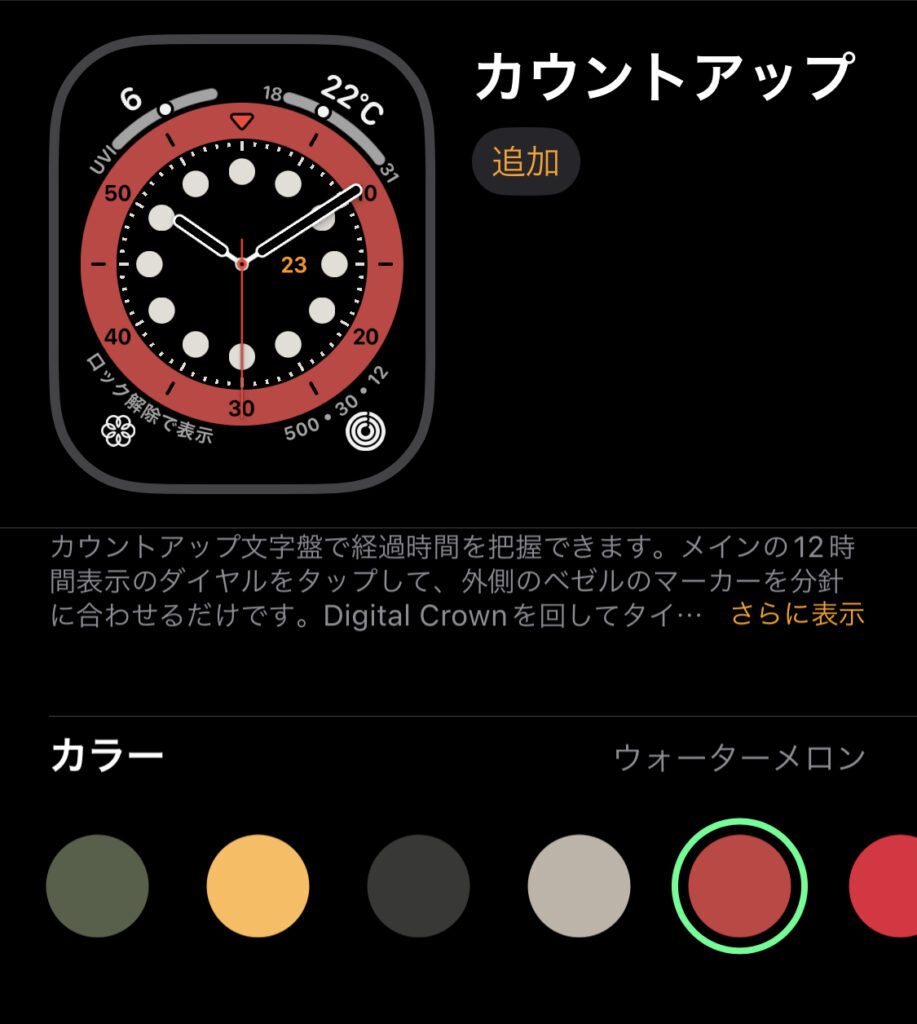Screen dimensions: 917x1024
Task: Select the olive green color swatch
Action: tap(97, 886)
